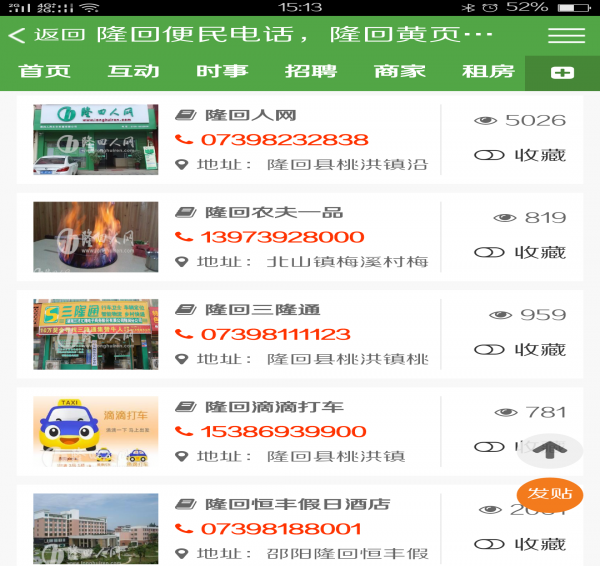Image resolution: width=600 pixels, height=566 pixels.
Task: Switch to the 招聘 tab
Action: (310, 72)
